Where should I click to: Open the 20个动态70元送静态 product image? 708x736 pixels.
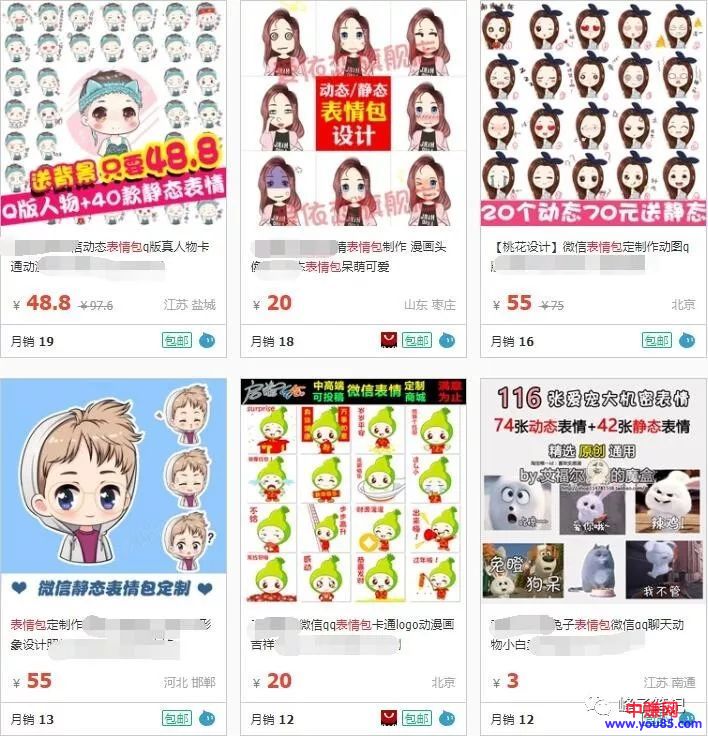pos(593,115)
